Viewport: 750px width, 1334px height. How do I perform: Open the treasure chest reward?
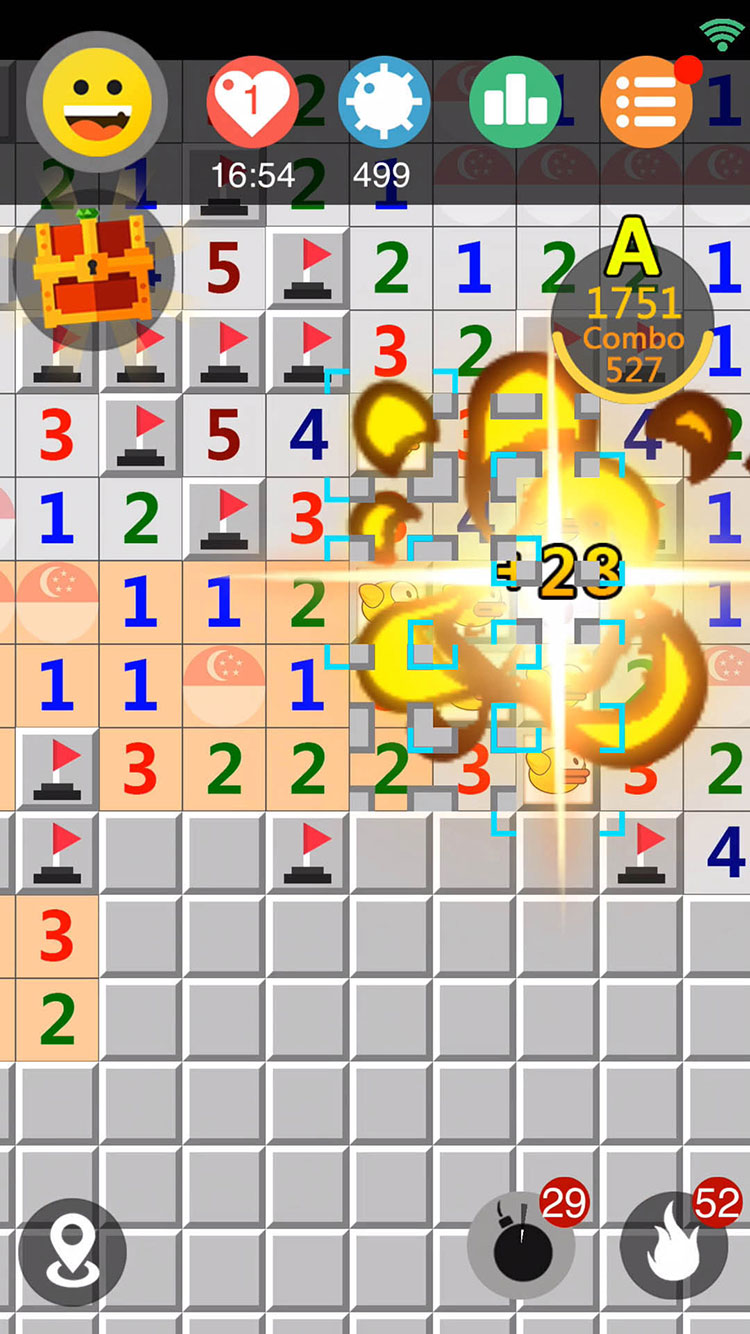(93, 268)
